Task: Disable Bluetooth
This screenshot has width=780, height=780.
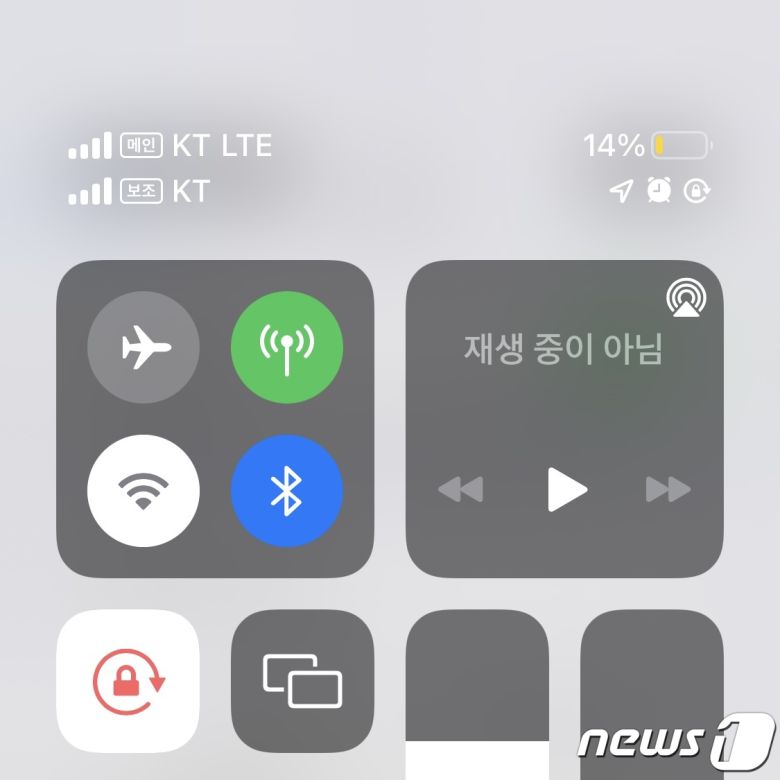Action: pyautogui.click(x=287, y=491)
